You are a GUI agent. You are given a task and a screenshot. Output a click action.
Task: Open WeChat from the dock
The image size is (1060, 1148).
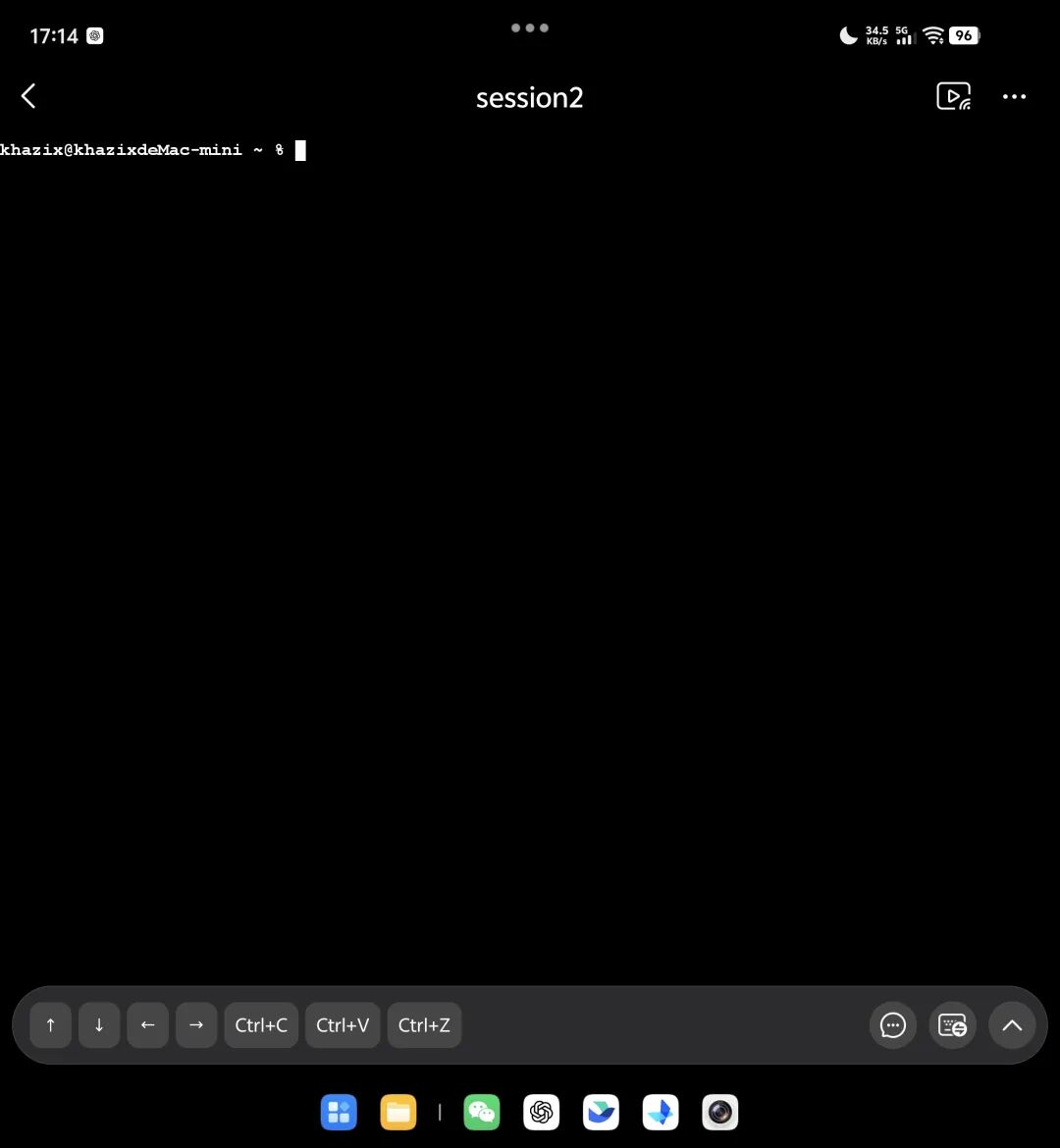481,1112
